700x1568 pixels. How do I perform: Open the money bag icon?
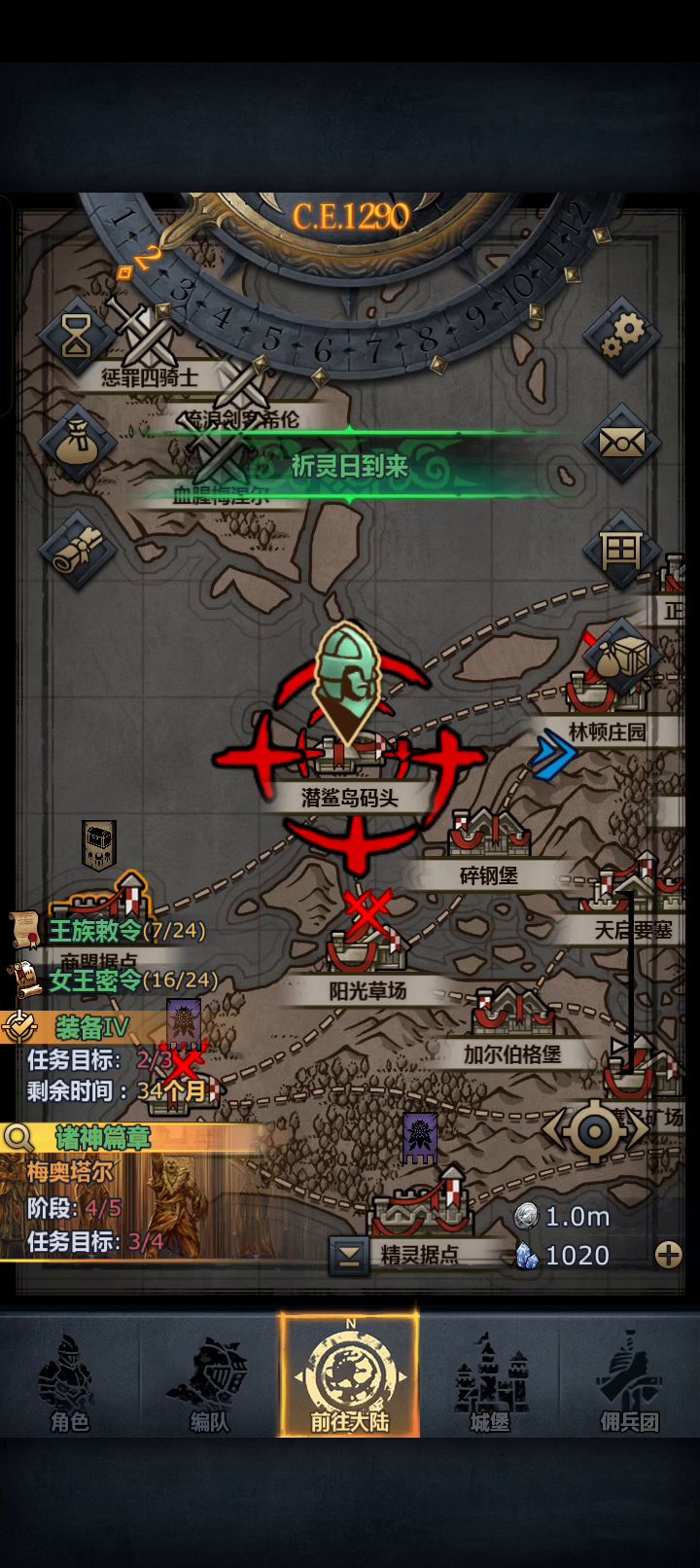pyautogui.click(x=77, y=443)
